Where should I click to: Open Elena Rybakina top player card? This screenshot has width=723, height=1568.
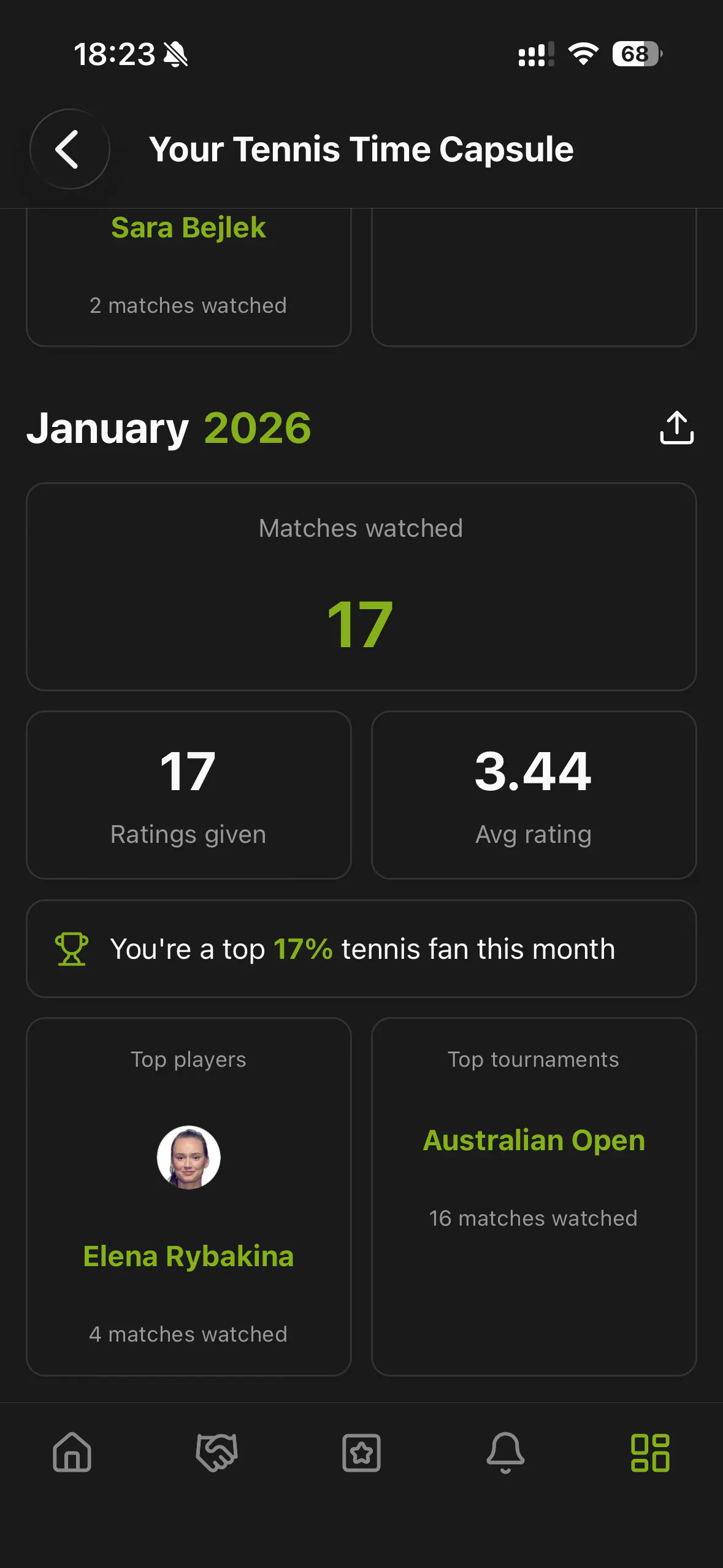coord(189,1196)
